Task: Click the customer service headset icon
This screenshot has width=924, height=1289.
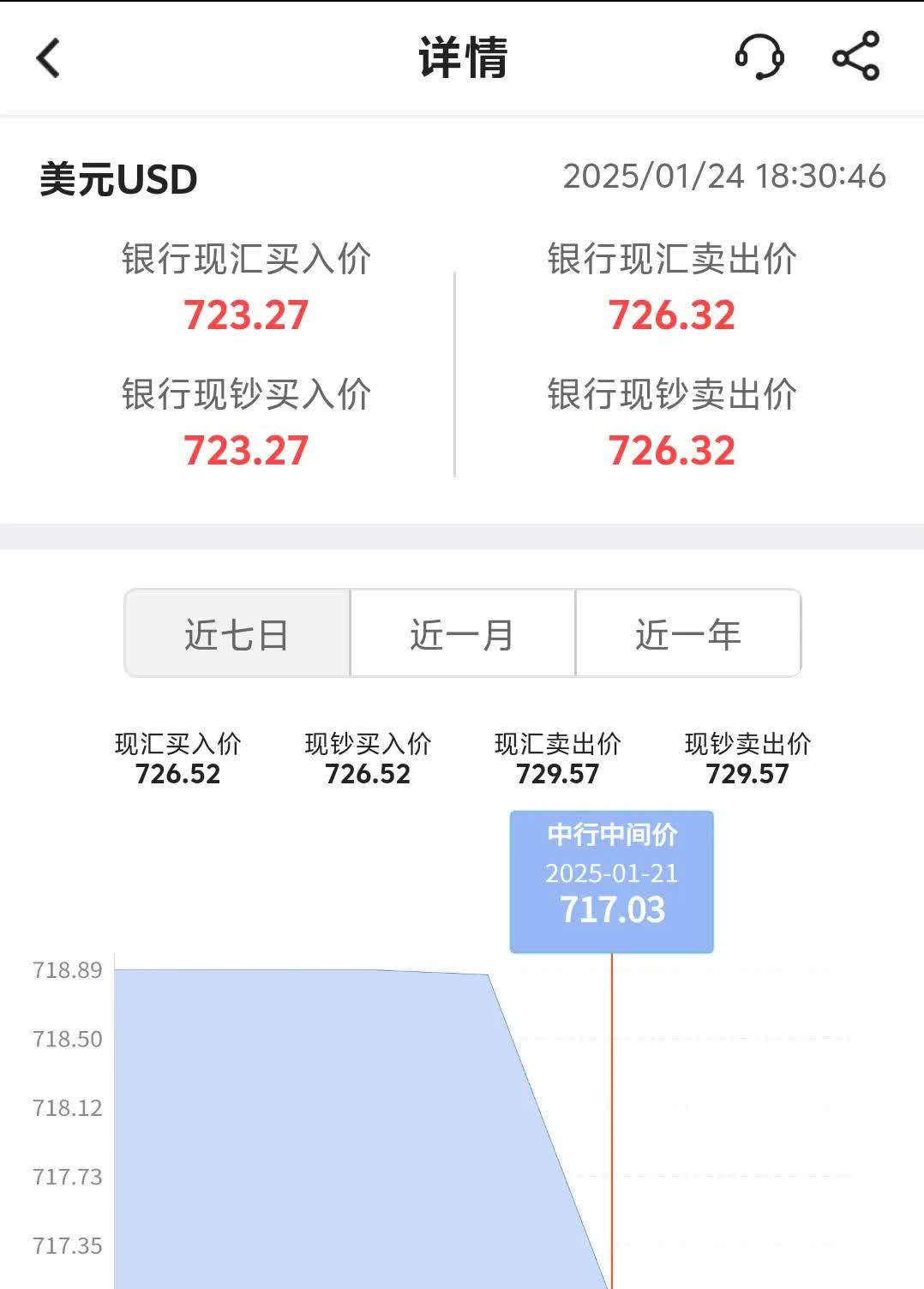Action: (758, 57)
